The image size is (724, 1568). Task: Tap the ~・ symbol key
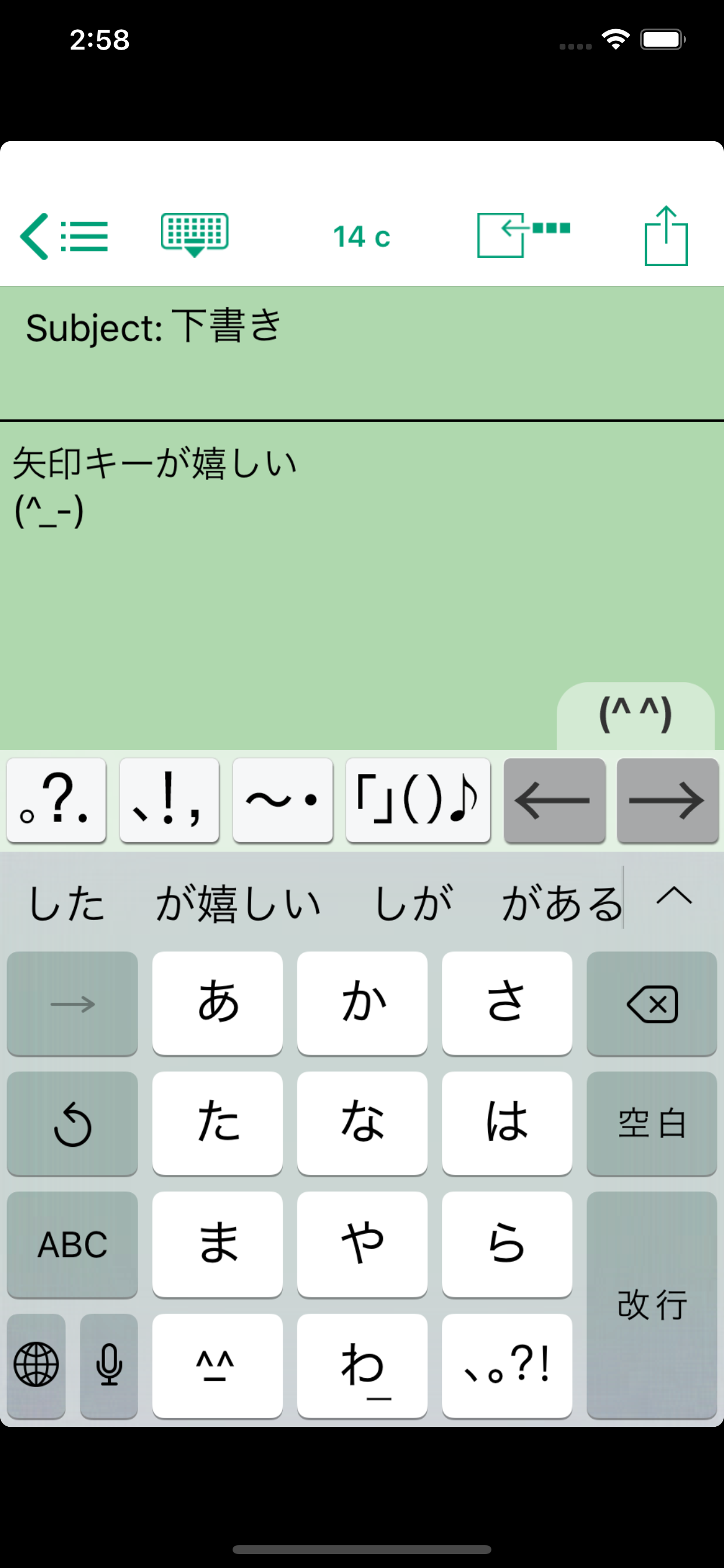pos(283,801)
